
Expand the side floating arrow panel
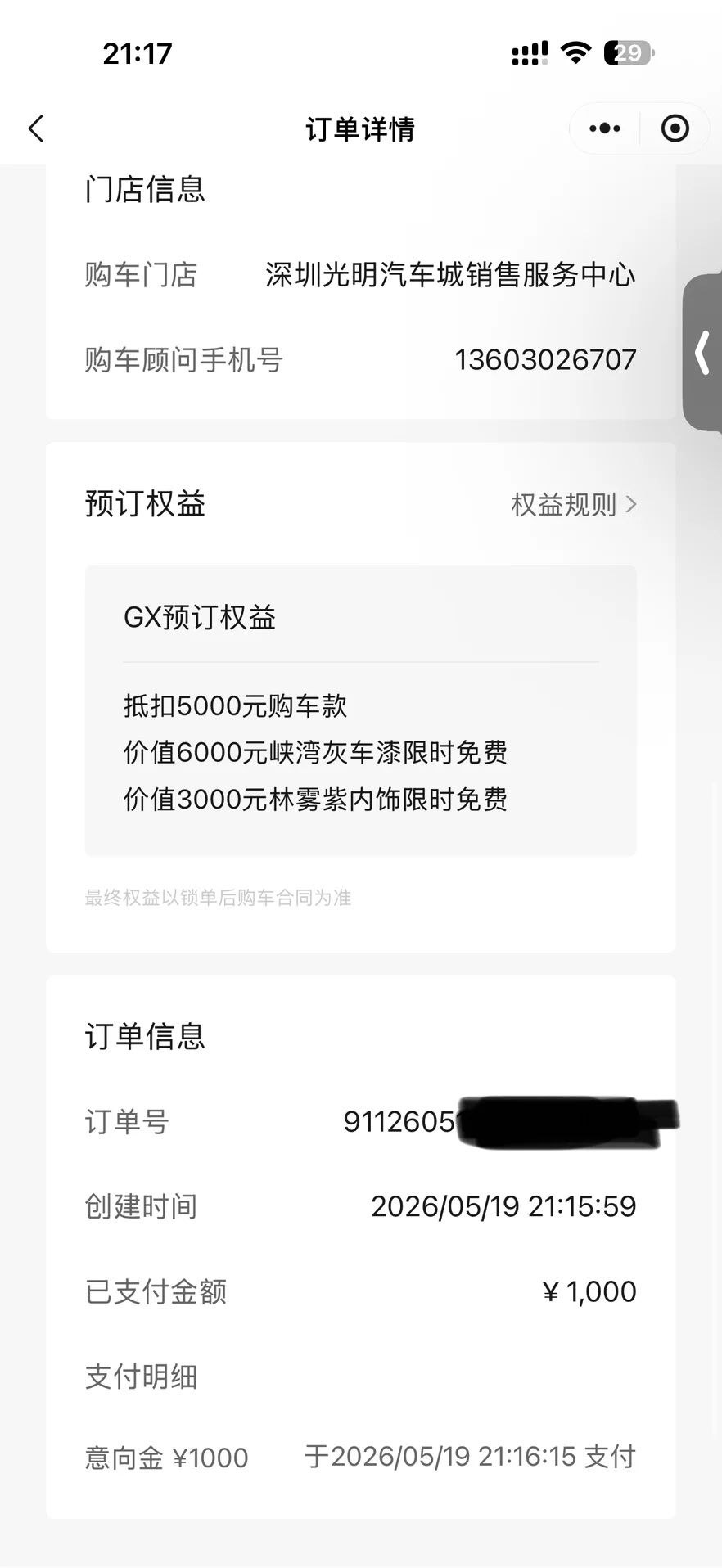pyautogui.click(x=702, y=353)
